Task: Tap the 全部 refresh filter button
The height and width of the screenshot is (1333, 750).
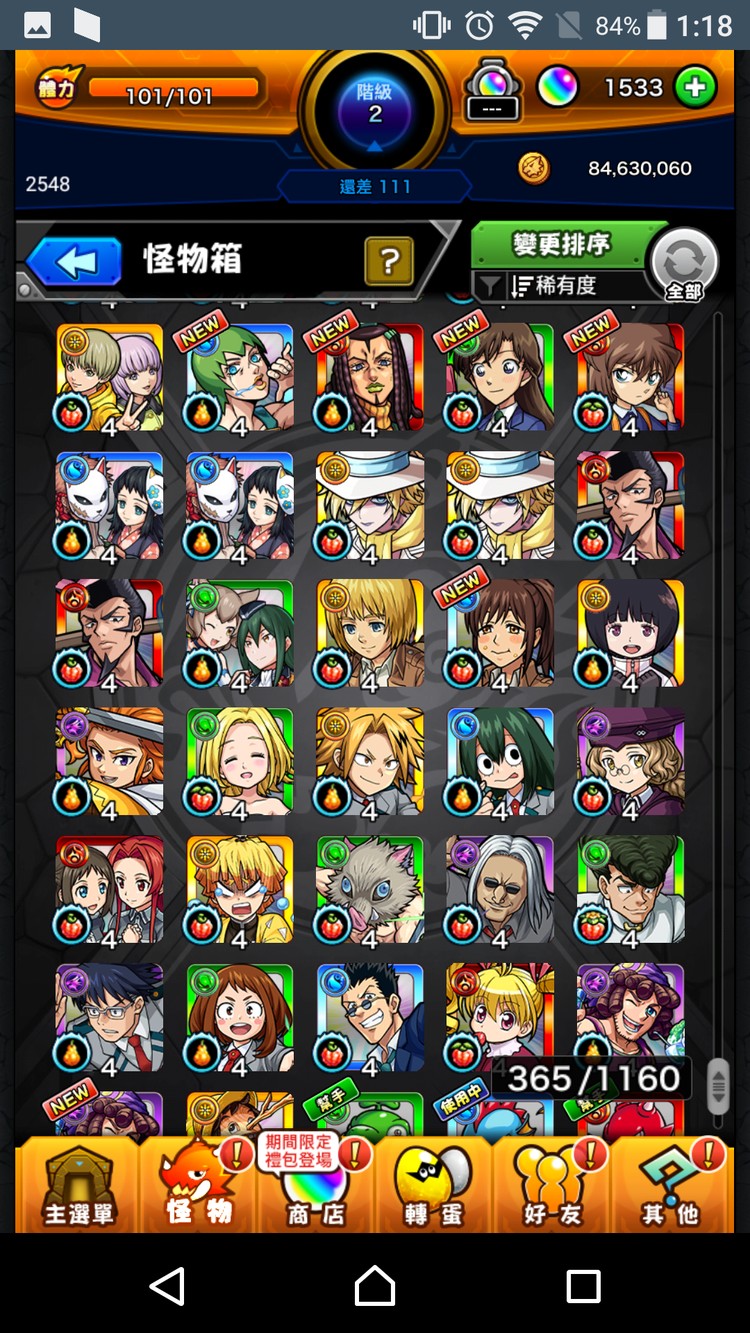Action: [684, 265]
